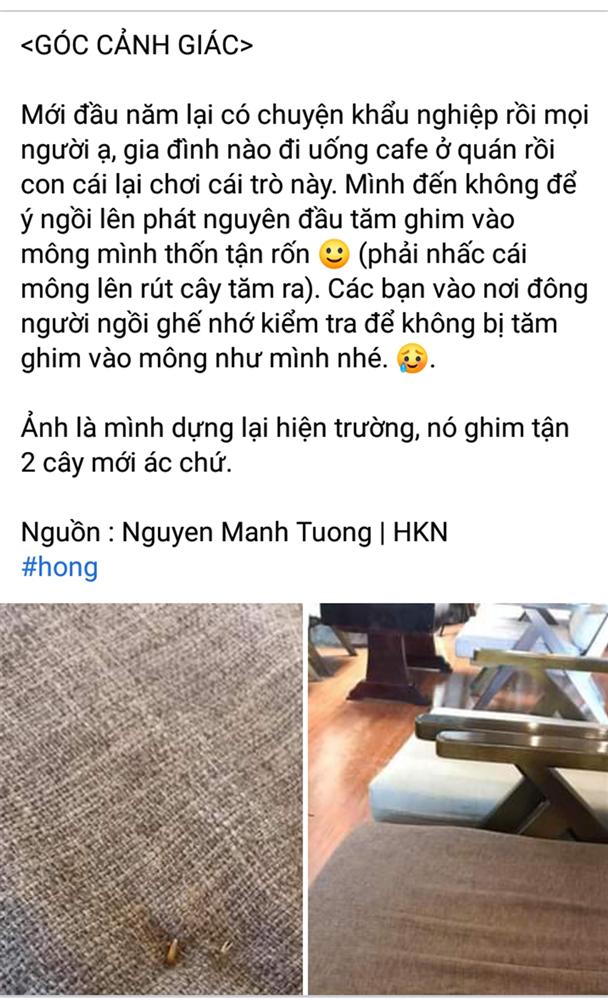Open the photo of cafe chairs and tables
608x1000 pixels.
pyautogui.click(x=458, y=800)
